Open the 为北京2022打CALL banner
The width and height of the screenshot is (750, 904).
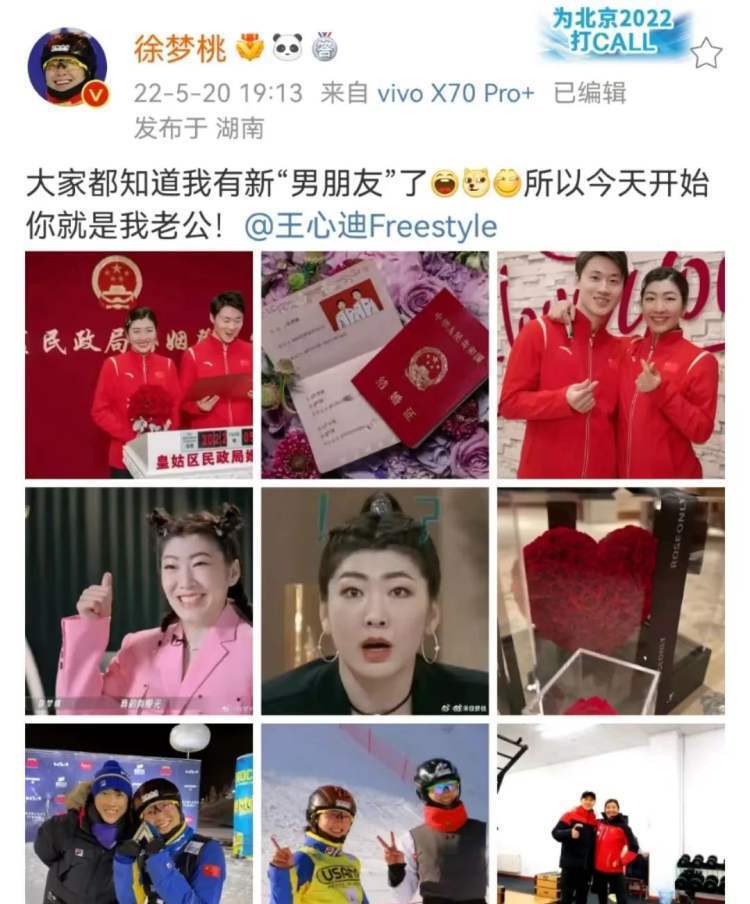click(614, 33)
